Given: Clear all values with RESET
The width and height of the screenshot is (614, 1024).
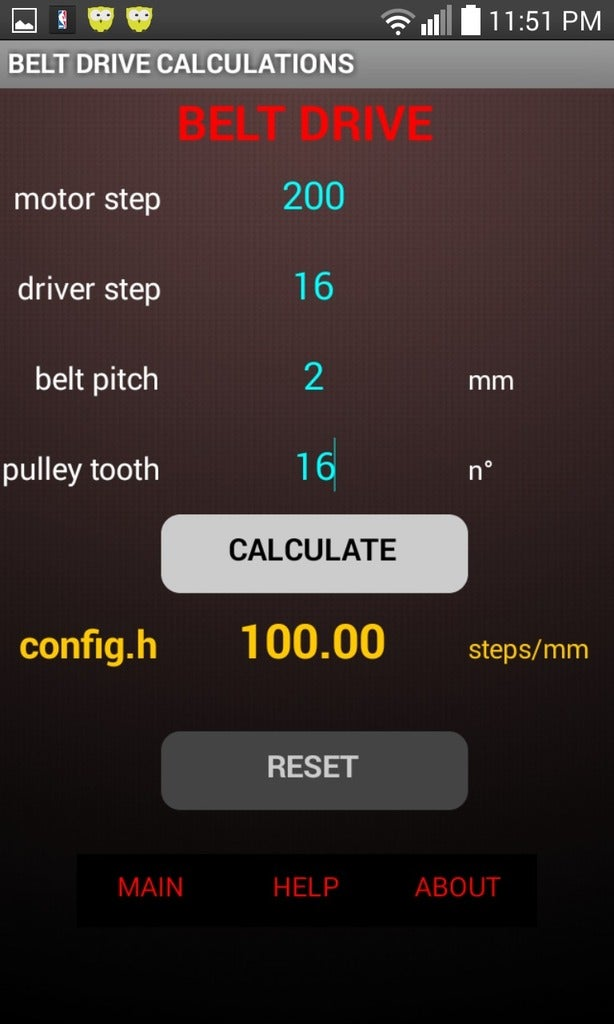Looking at the screenshot, I should click(x=314, y=769).
